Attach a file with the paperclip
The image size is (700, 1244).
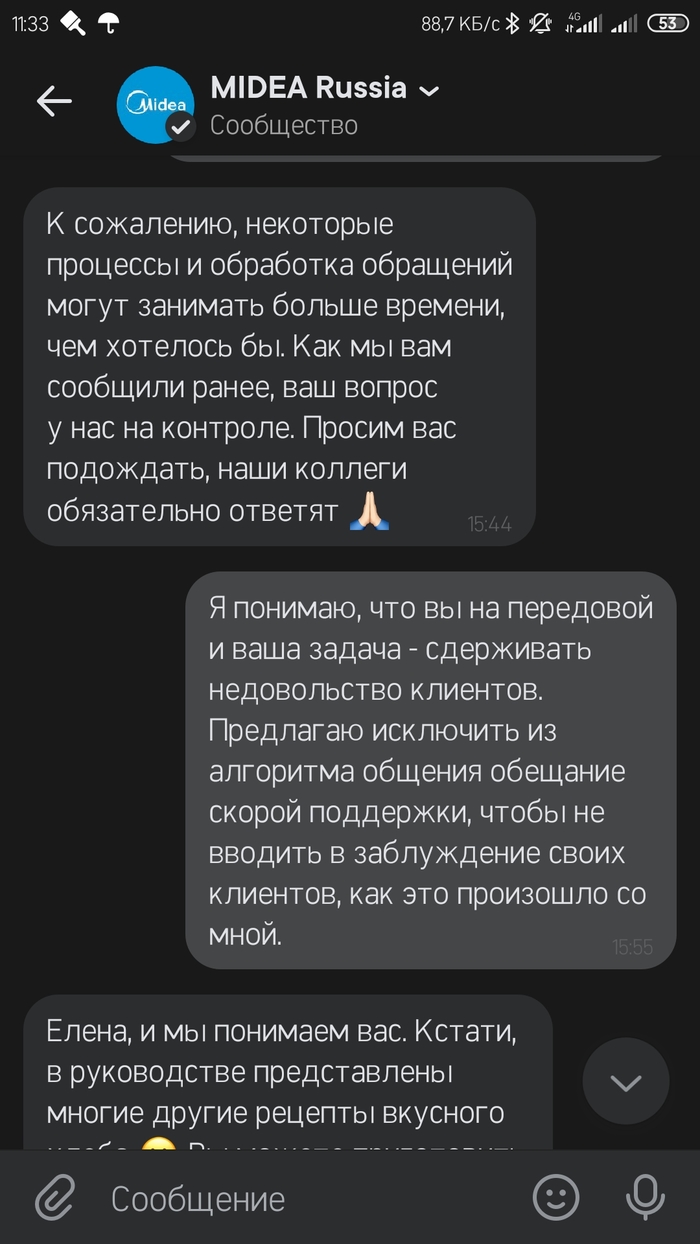pos(57,1197)
